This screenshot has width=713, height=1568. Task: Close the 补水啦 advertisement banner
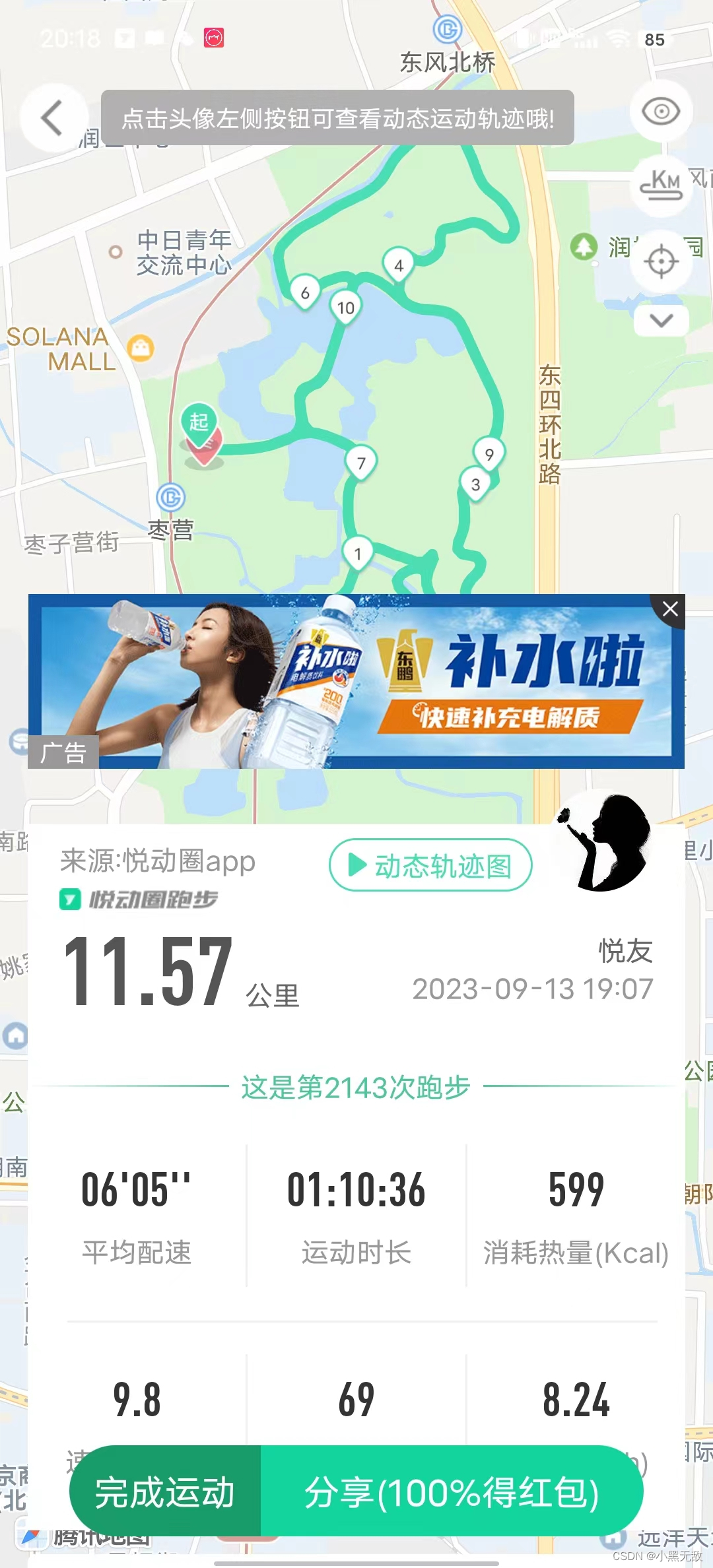[x=670, y=609]
